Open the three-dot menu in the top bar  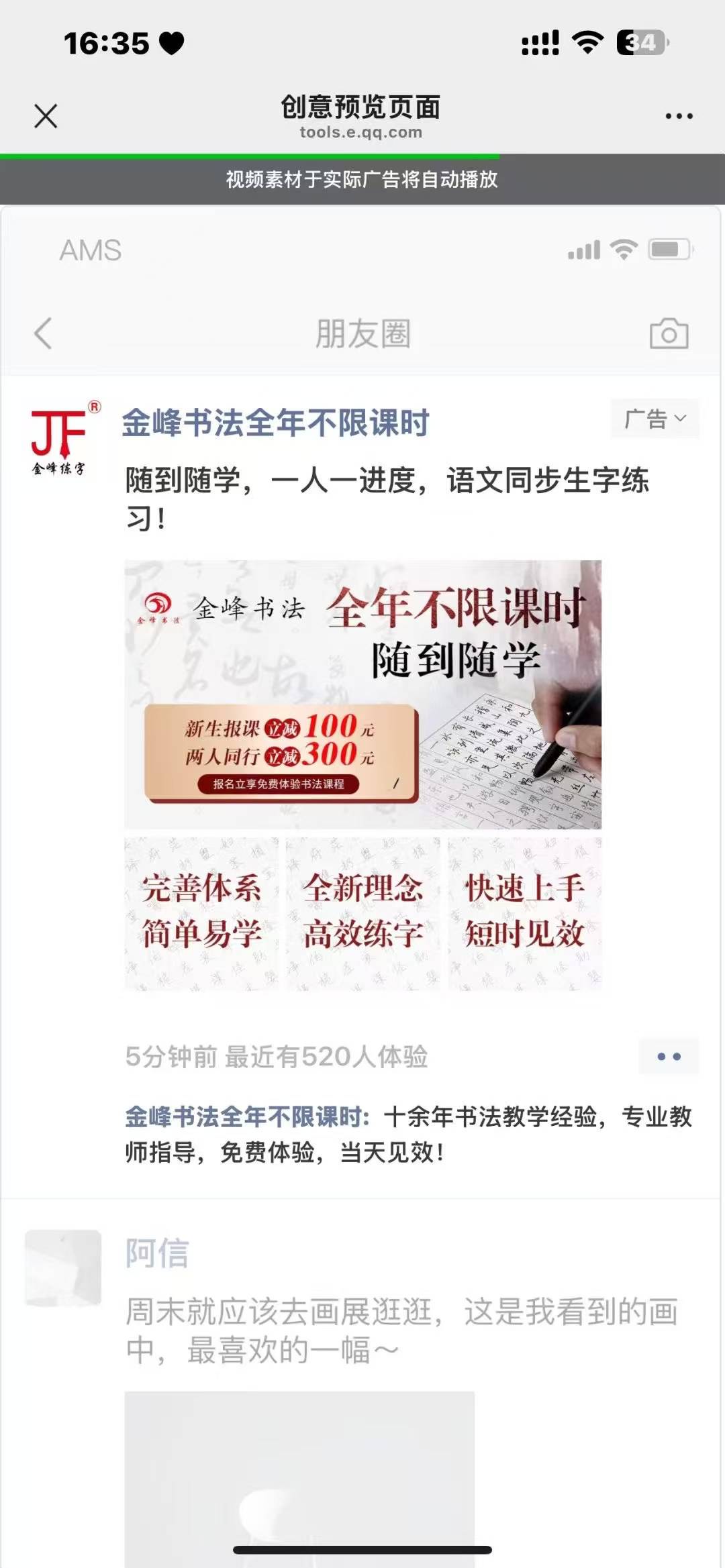click(x=680, y=115)
